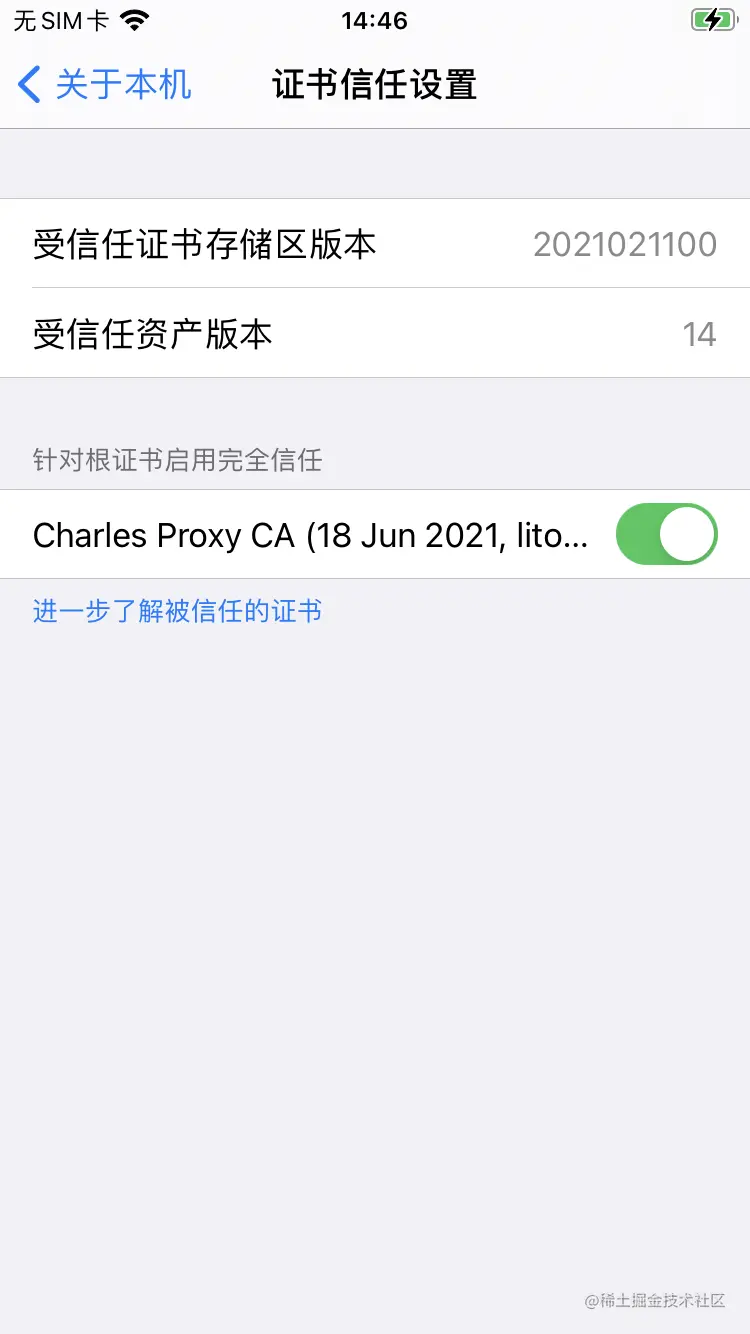Tap the clock showing 14:46
750x1334 pixels.
tap(374, 19)
